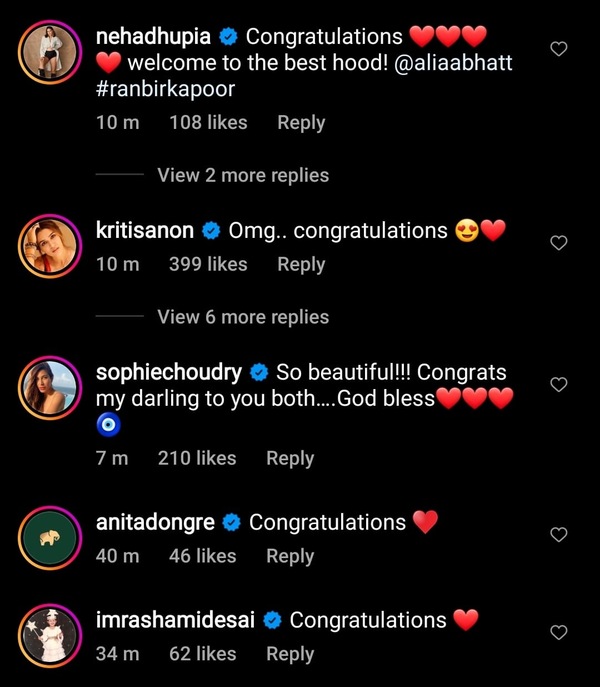Like kritisanon's comment
Viewport: 600px width, 687px height.
click(560, 243)
